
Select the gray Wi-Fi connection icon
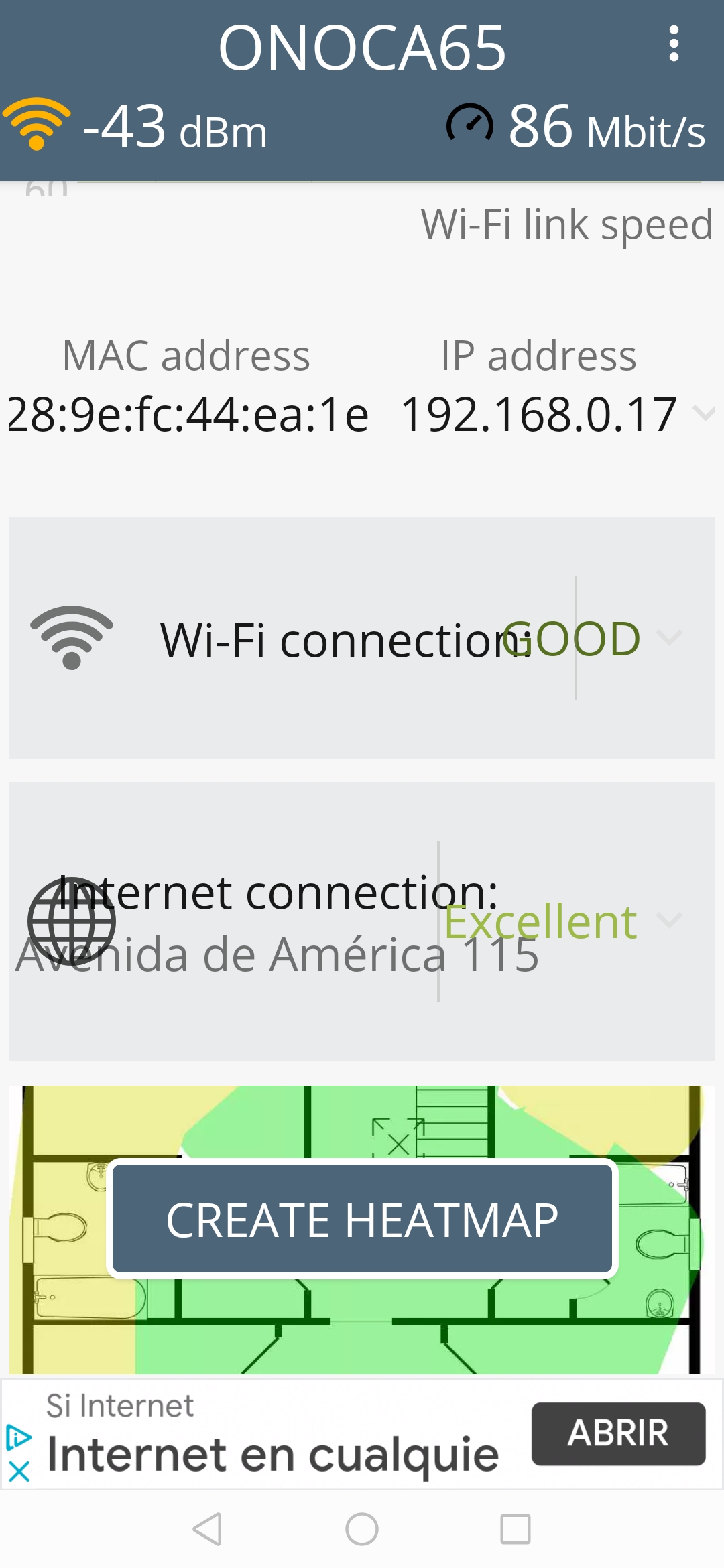pos(70,638)
